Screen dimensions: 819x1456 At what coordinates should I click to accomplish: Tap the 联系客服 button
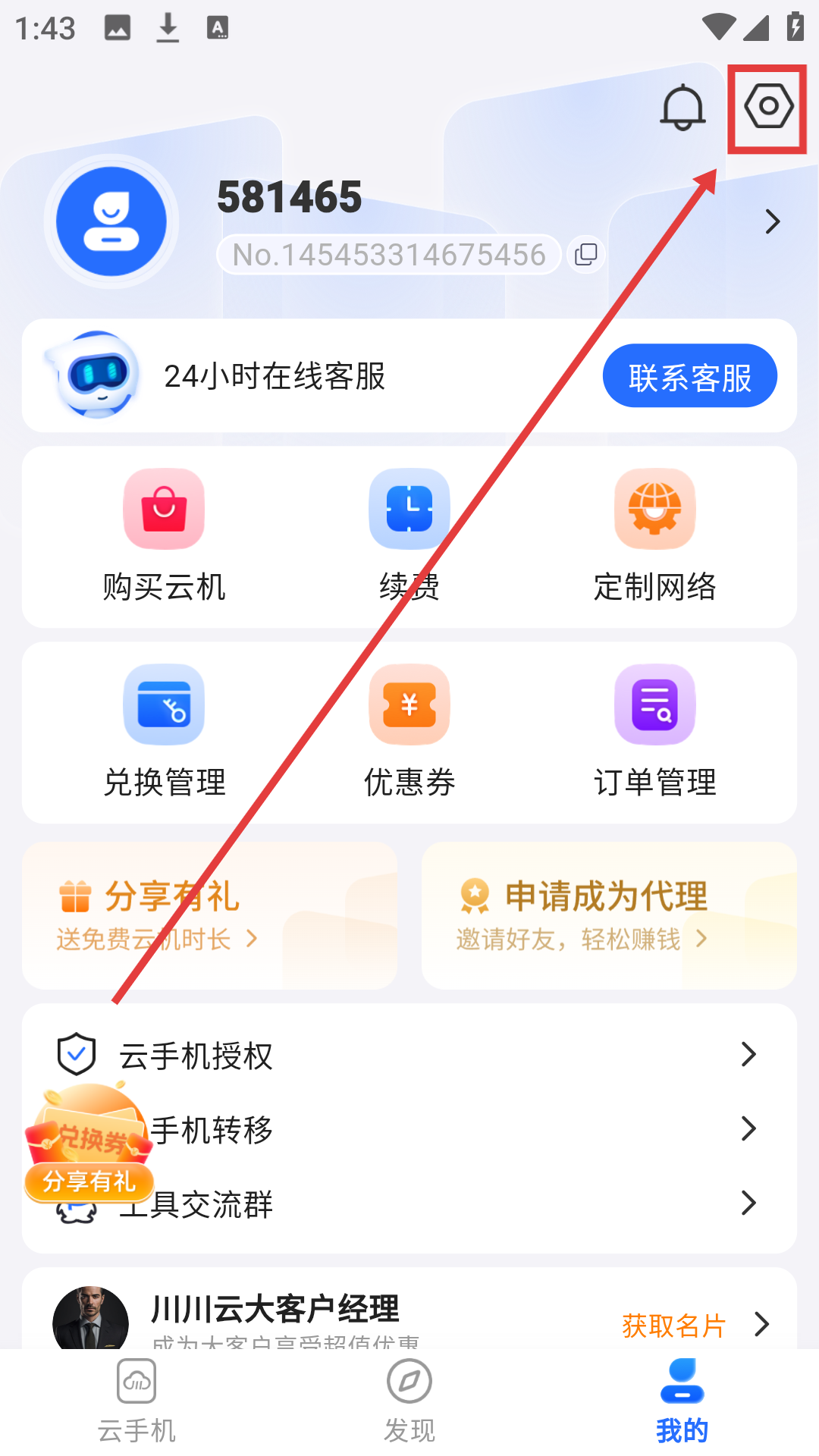tap(689, 376)
